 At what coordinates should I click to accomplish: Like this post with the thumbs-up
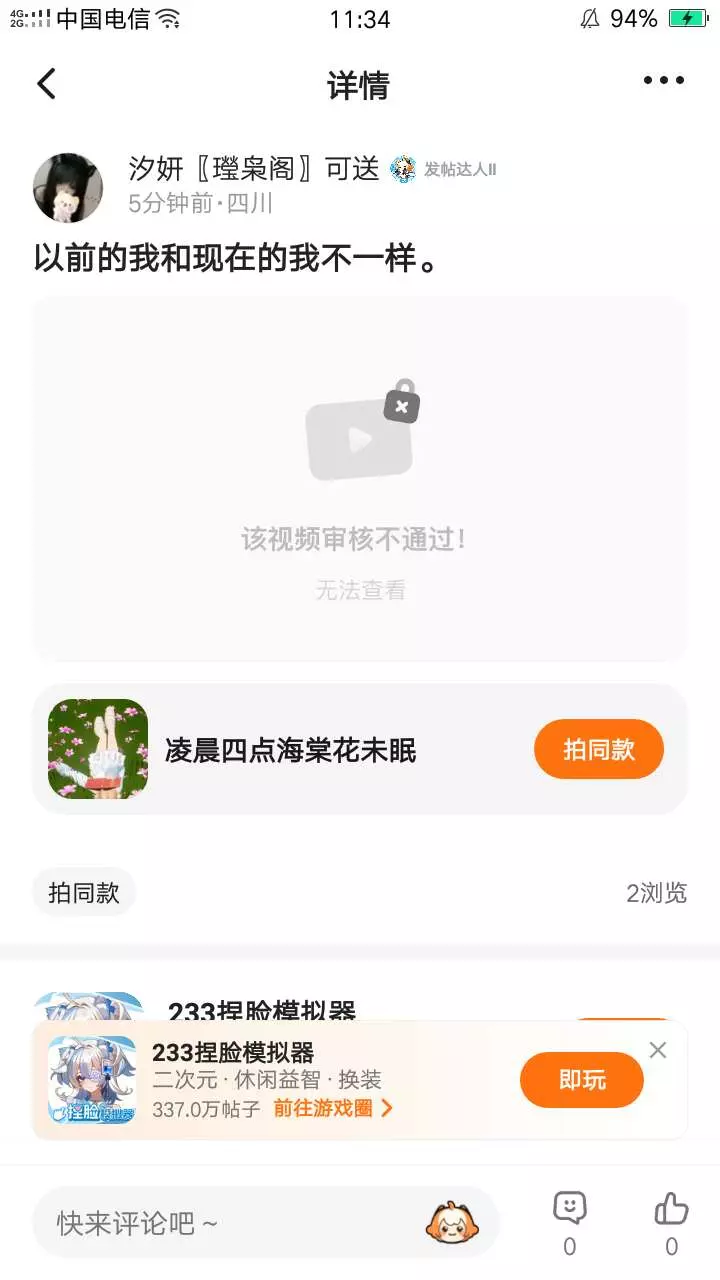(671, 1210)
